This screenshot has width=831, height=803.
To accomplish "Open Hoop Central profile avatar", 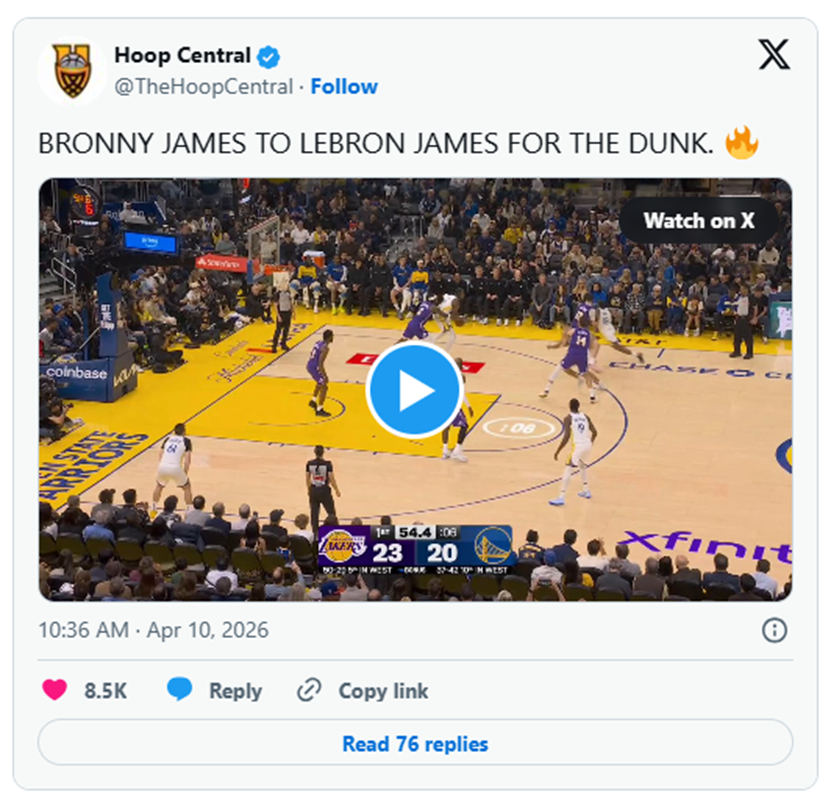I will tap(71, 71).
